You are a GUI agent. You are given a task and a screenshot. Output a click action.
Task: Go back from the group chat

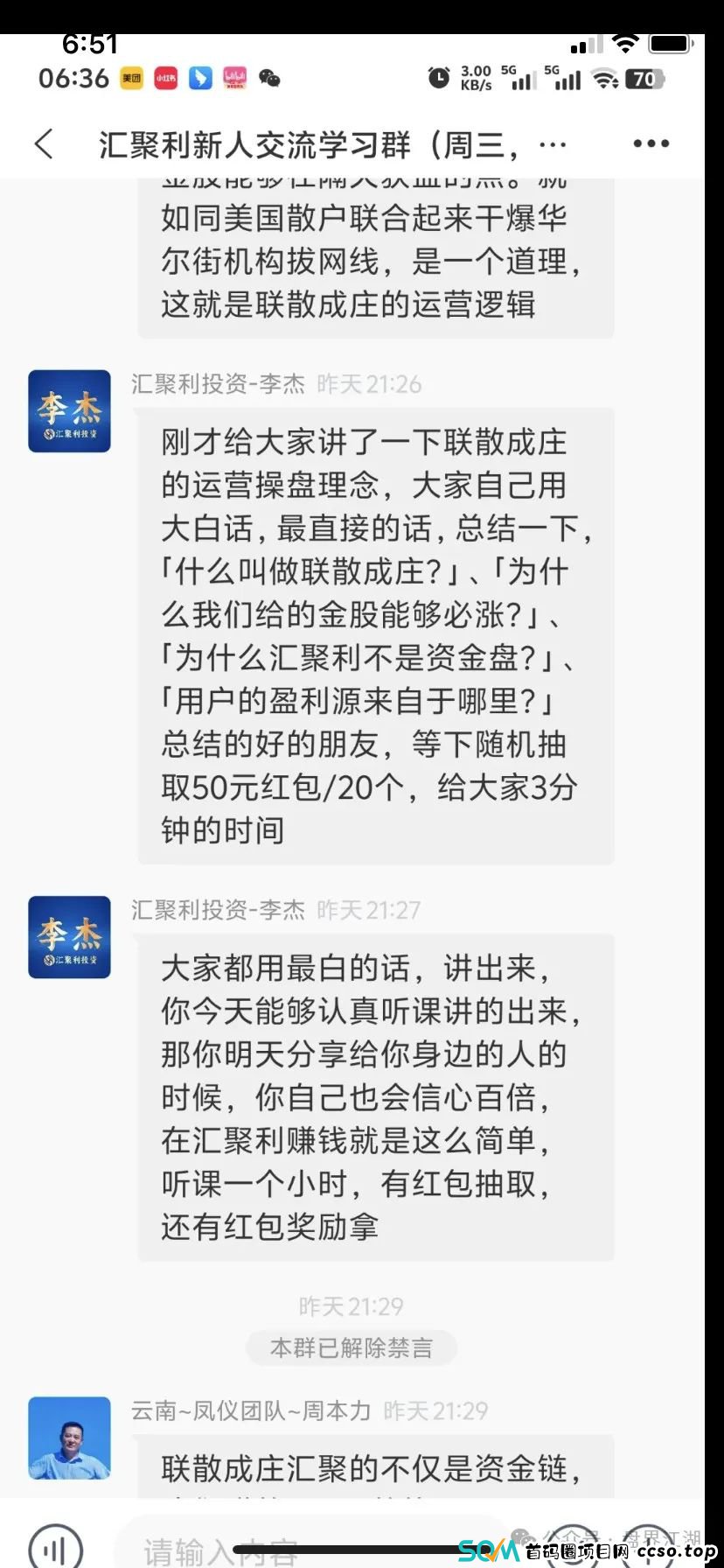[44, 144]
